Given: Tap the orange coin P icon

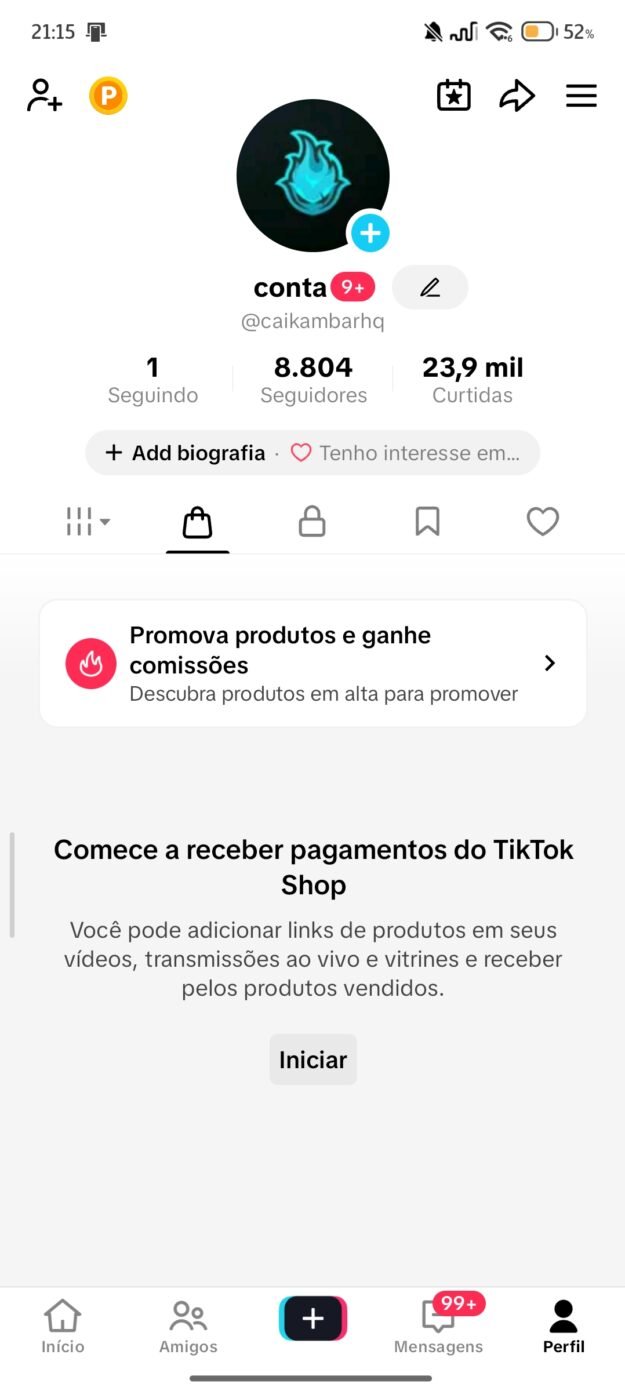Looking at the screenshot, I should (x=108, y=96).
